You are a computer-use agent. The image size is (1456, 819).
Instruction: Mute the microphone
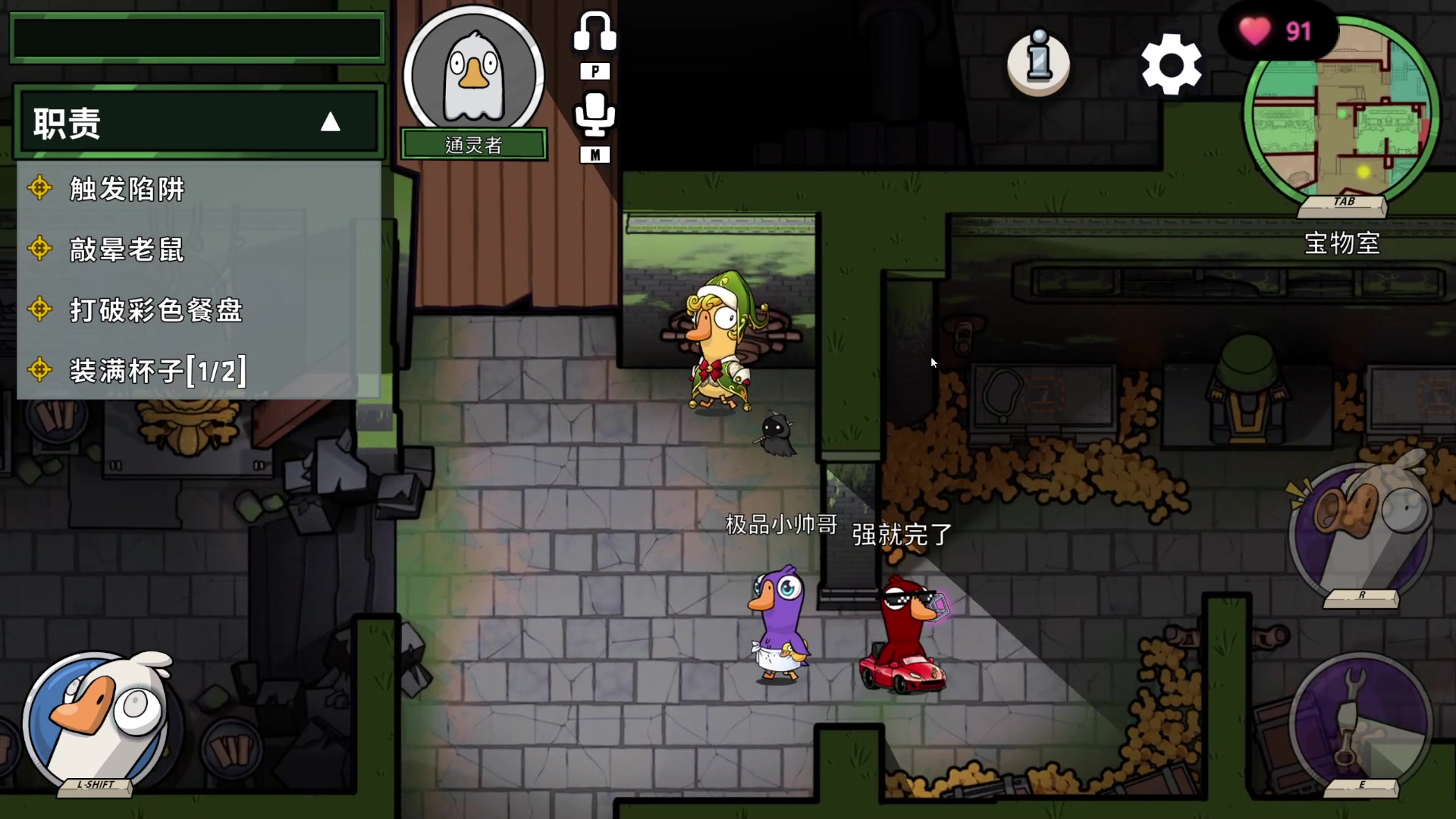point(595,116)
